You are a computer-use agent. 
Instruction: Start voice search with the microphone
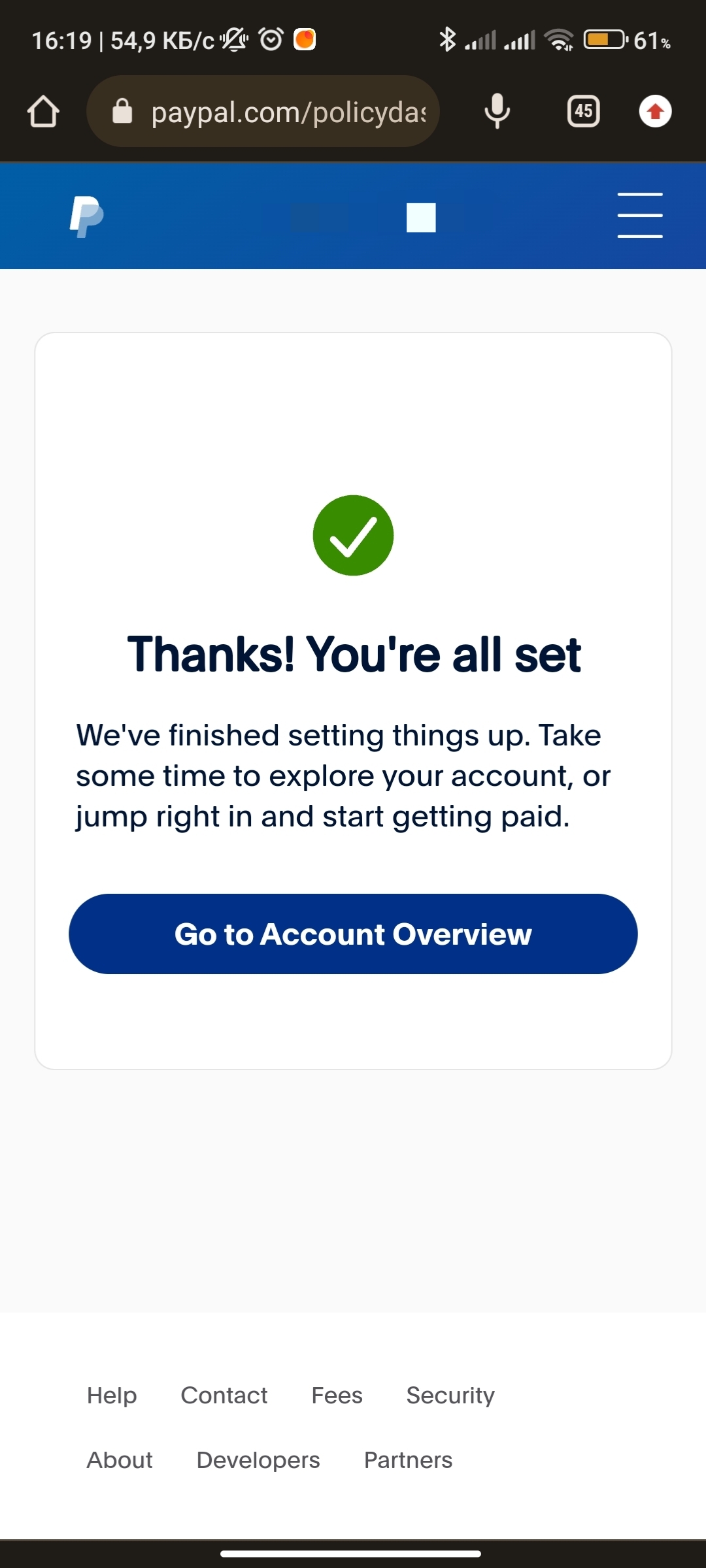[497, 112]
